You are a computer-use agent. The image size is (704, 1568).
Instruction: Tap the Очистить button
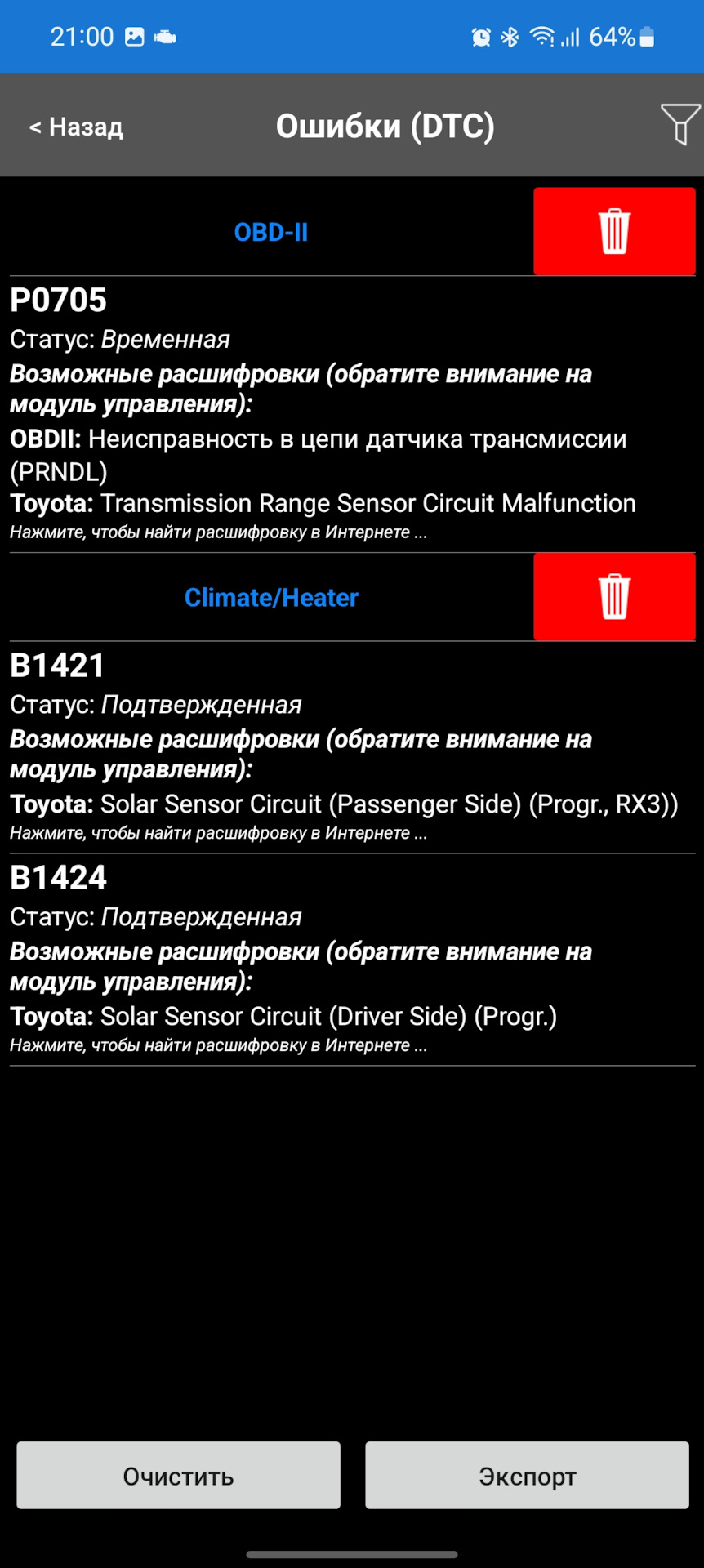click(x=178, y=1475)
